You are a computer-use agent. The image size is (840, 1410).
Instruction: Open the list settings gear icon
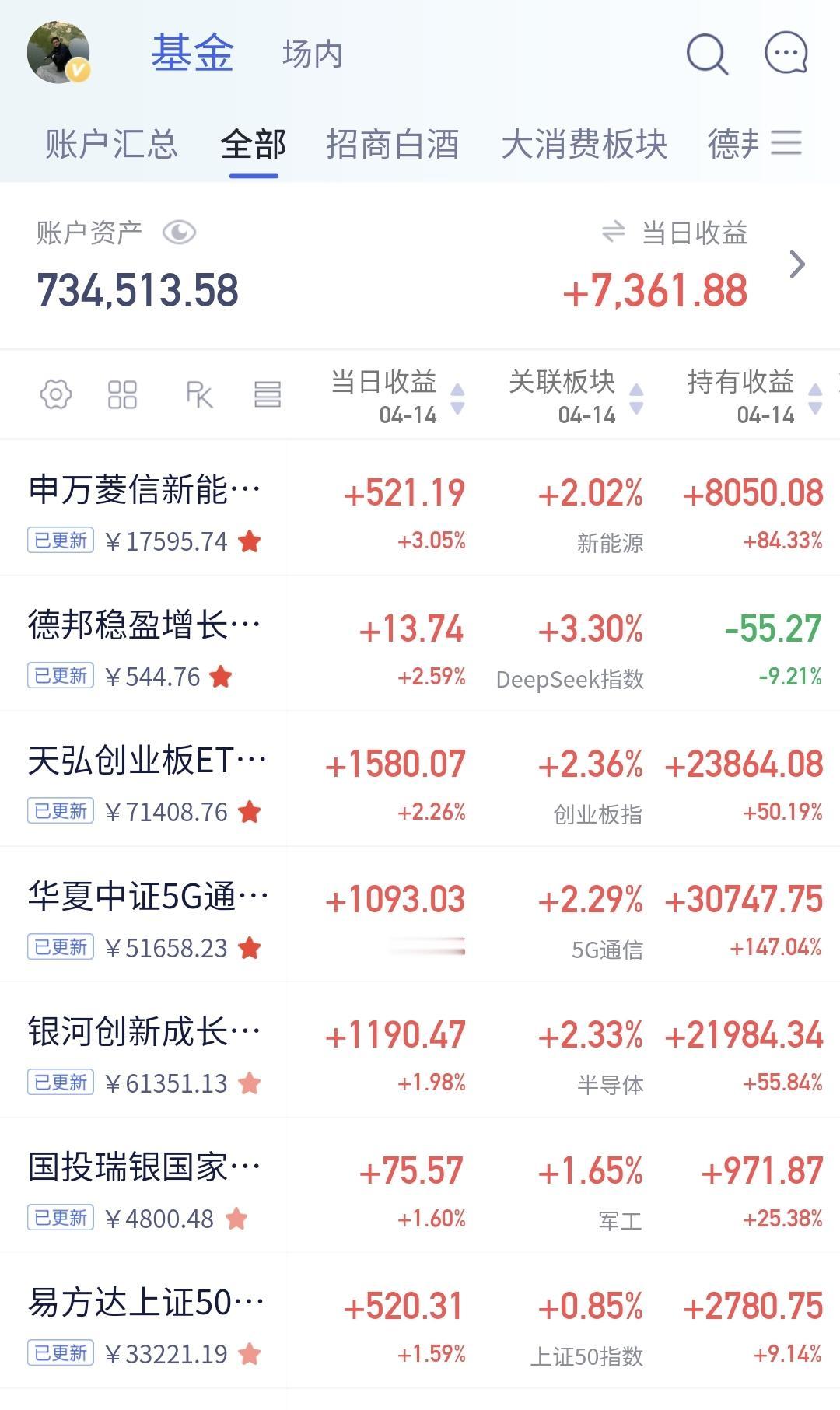tap(56, 394)
